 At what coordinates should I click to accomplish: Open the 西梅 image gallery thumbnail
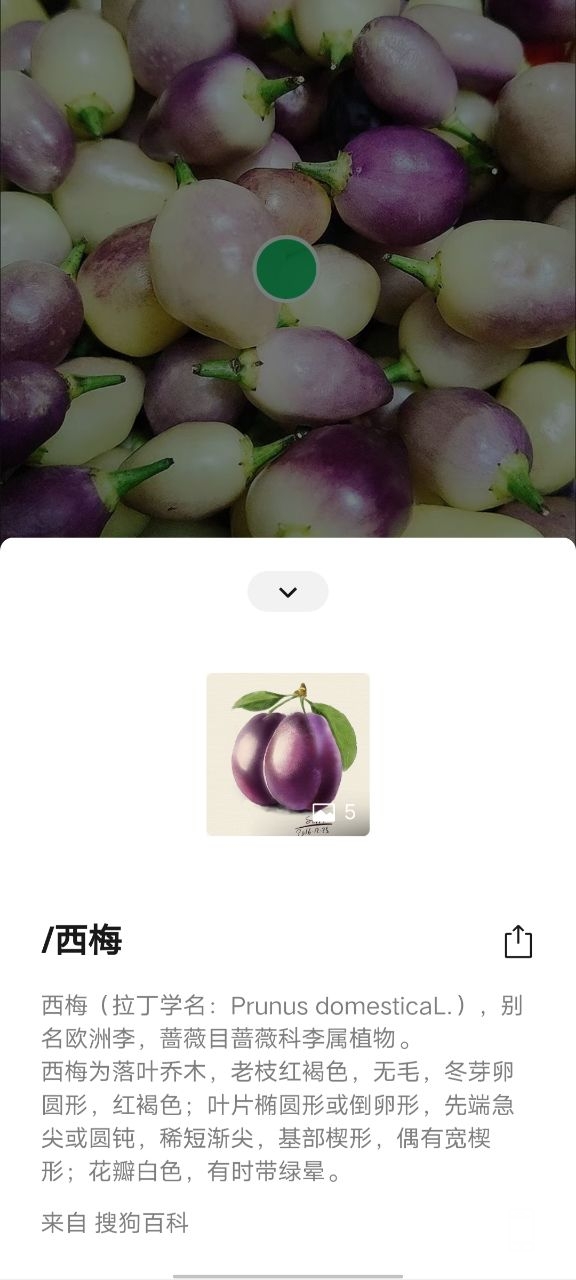click(x=288, y=755)
